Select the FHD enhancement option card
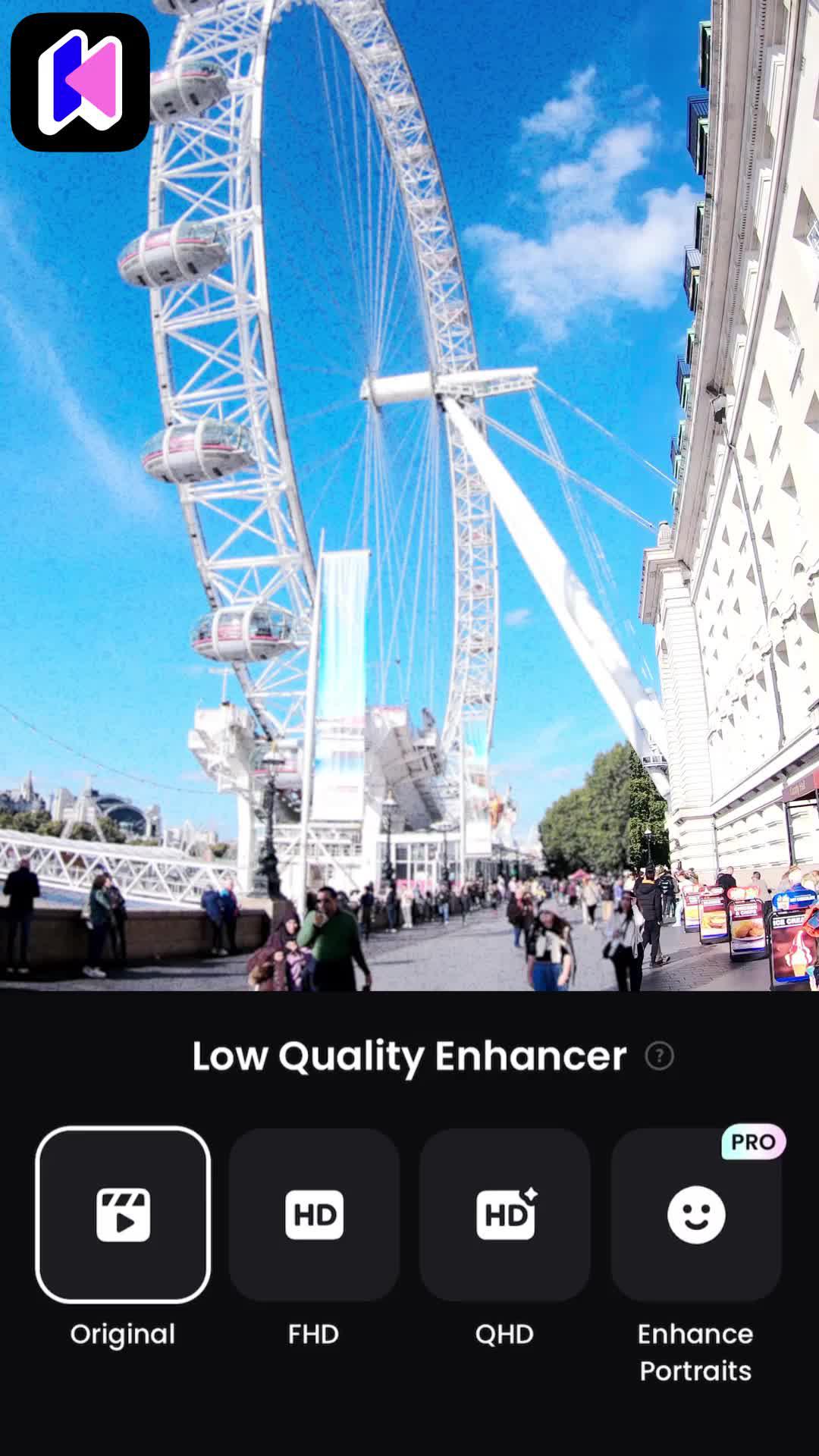This screenshot has height=1456, width=819. [314, 1214]
